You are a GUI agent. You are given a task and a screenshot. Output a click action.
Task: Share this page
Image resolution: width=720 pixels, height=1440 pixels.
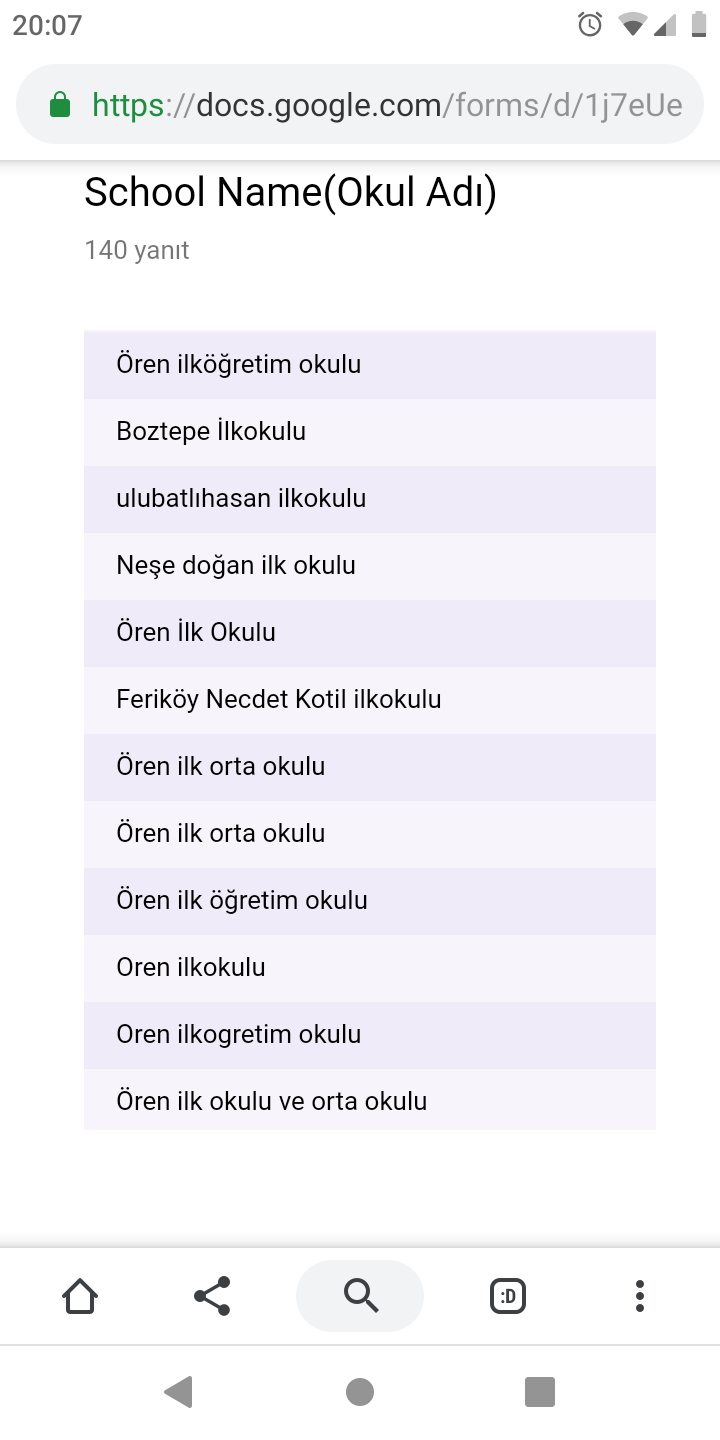(212, 1296)
